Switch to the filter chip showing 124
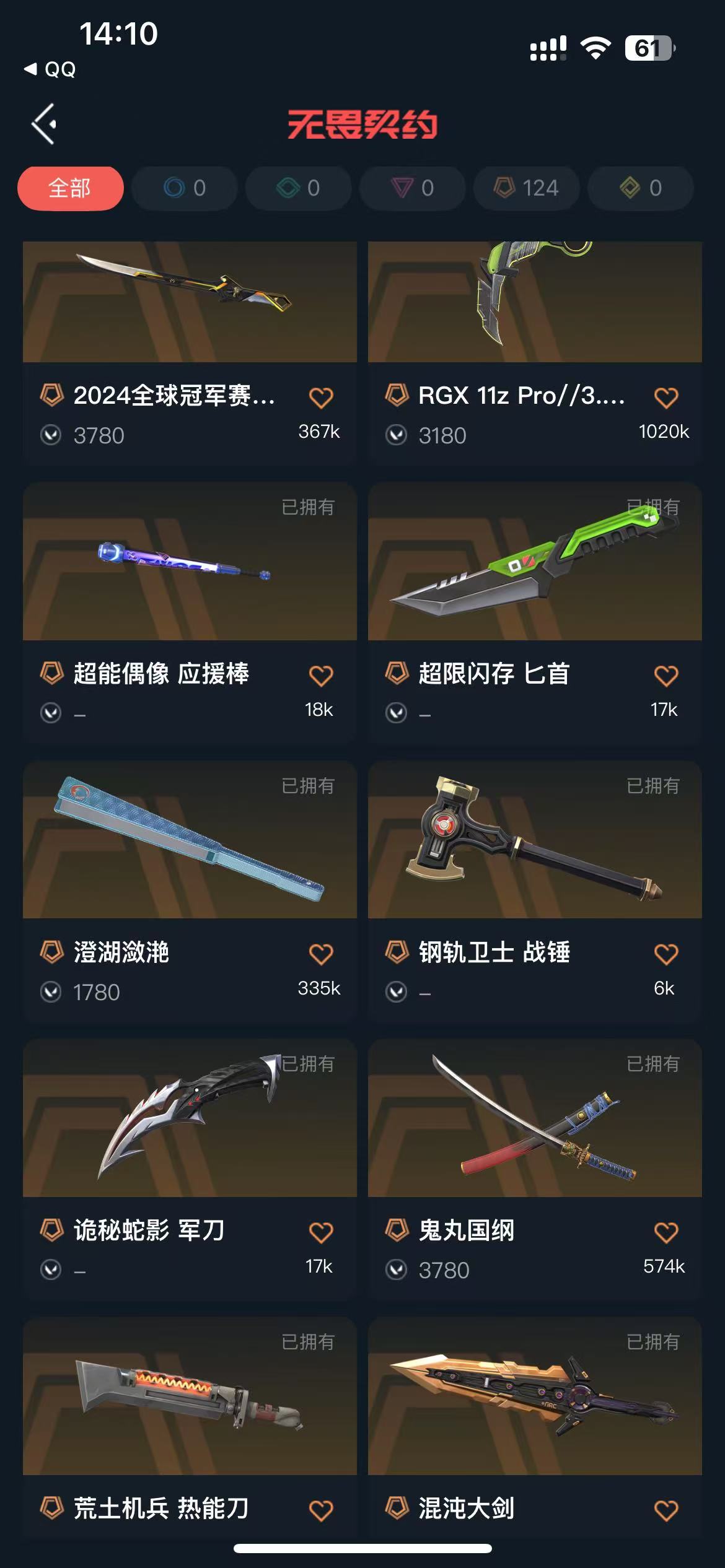 526,188
